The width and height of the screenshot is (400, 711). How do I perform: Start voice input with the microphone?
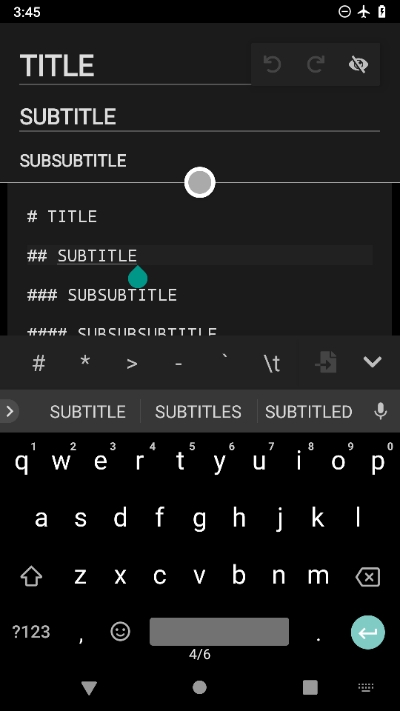tap(381, 411)
